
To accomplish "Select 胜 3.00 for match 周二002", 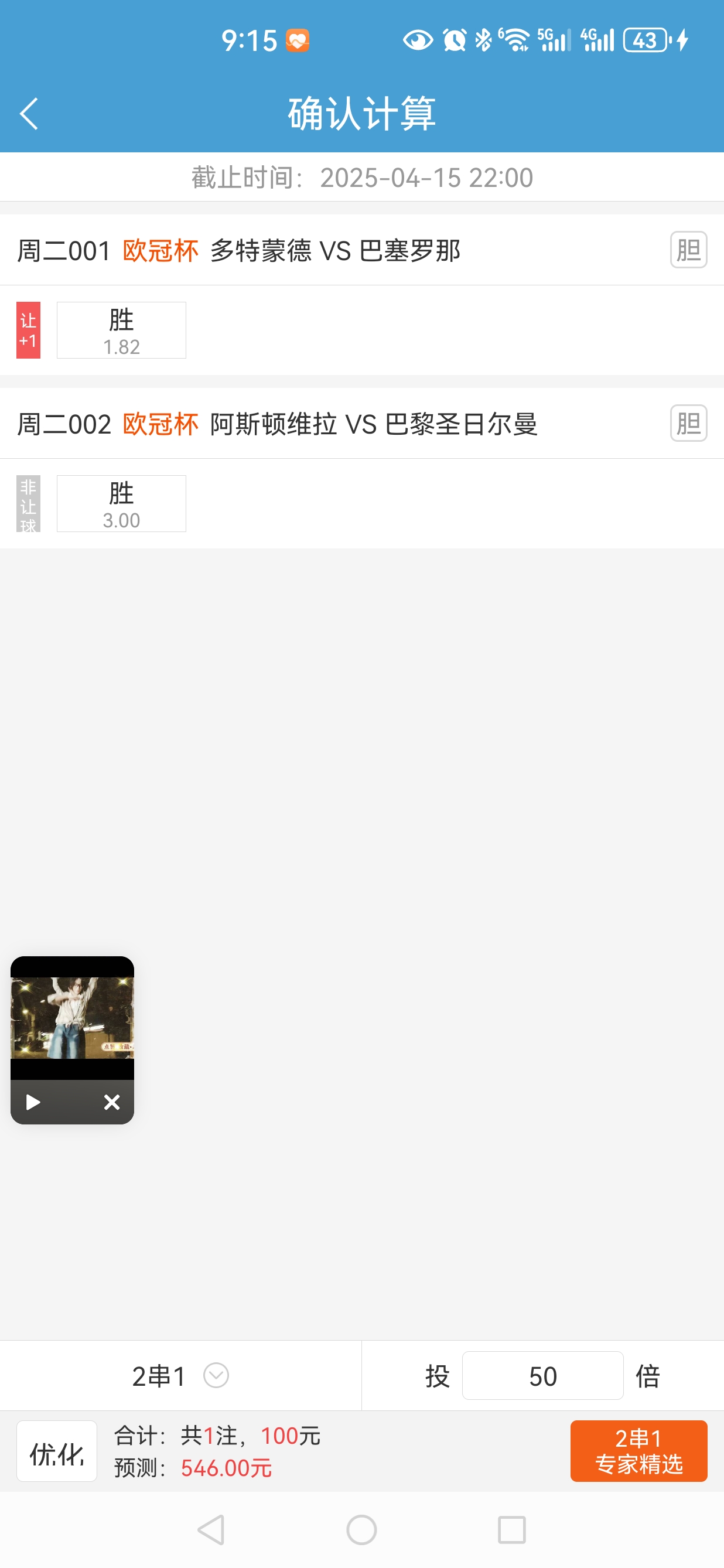I will click(x=121, y=503).
